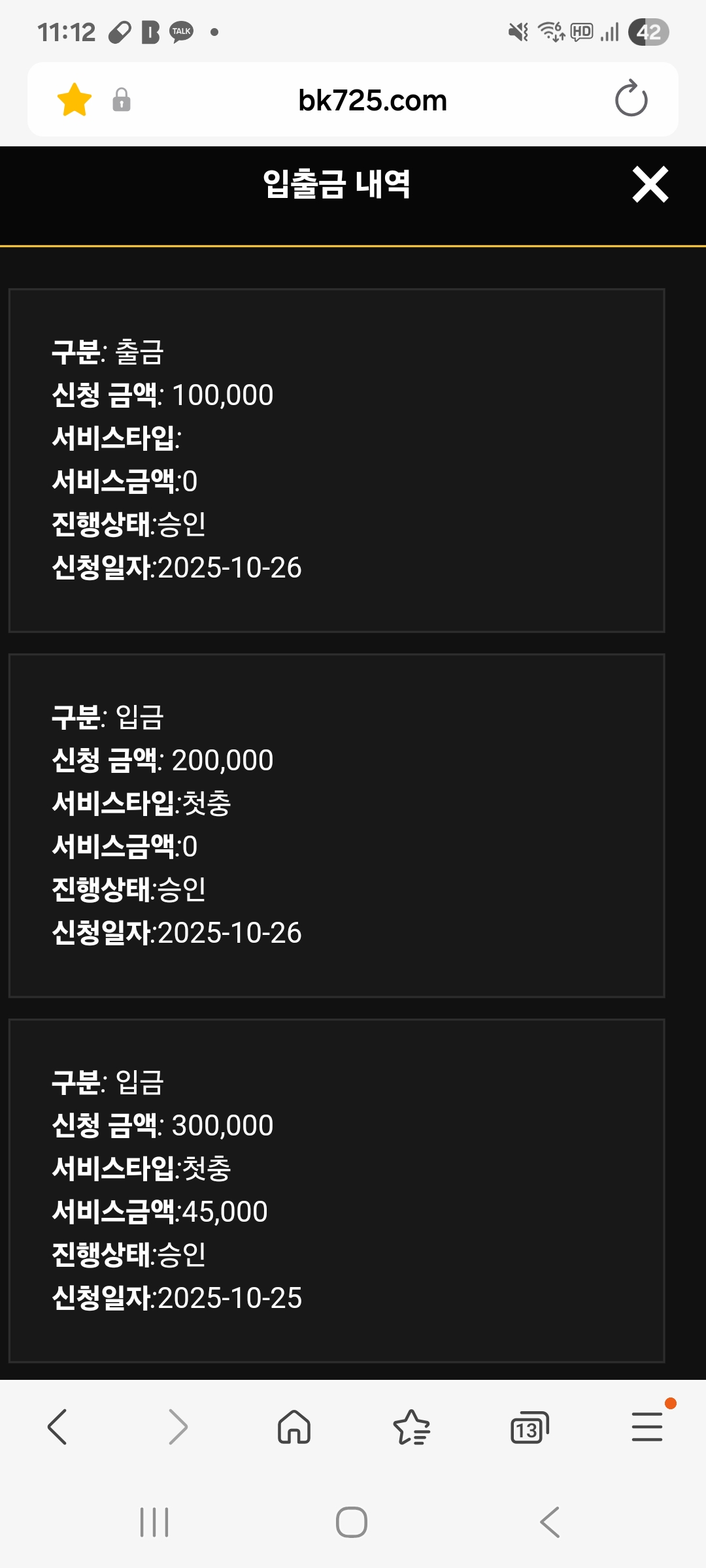Image resolution: width=706 pixels, height=1568 pixels.
Task: View site security info via the lock icon
Action: 122,100
